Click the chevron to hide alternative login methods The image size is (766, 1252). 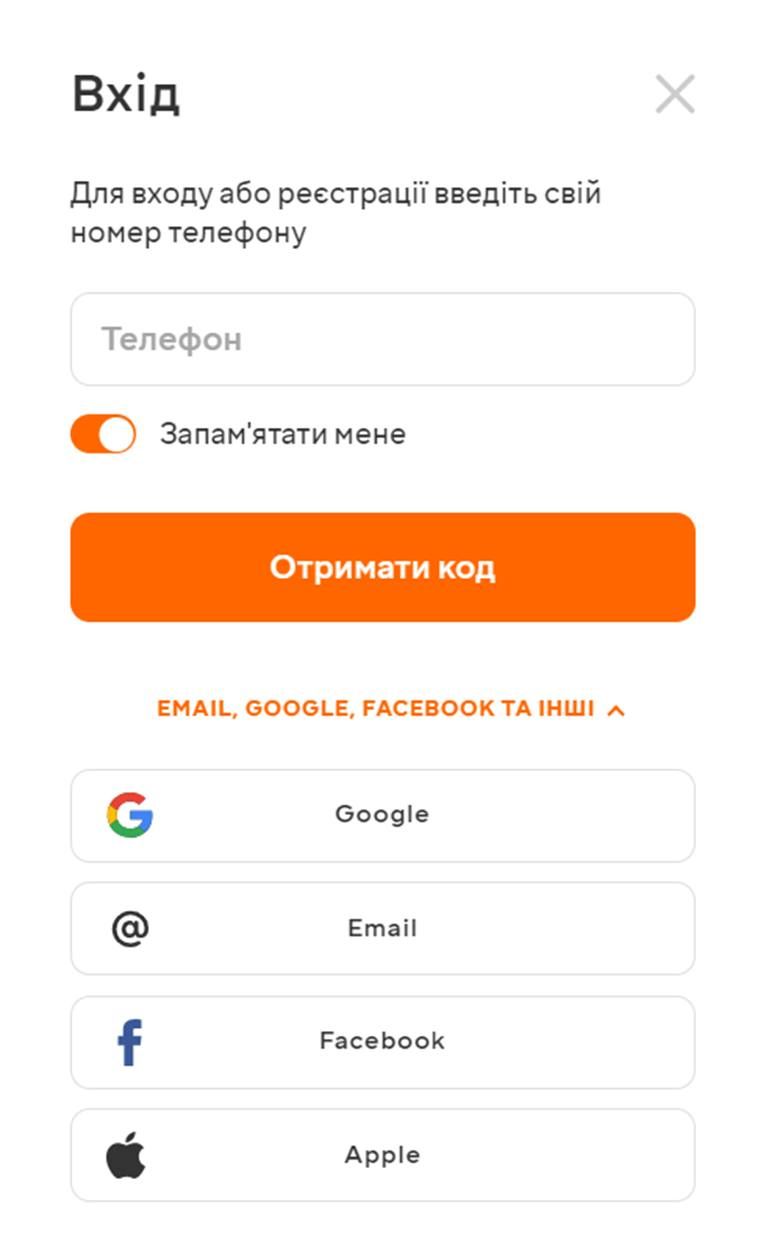click(x=616, y=710)
